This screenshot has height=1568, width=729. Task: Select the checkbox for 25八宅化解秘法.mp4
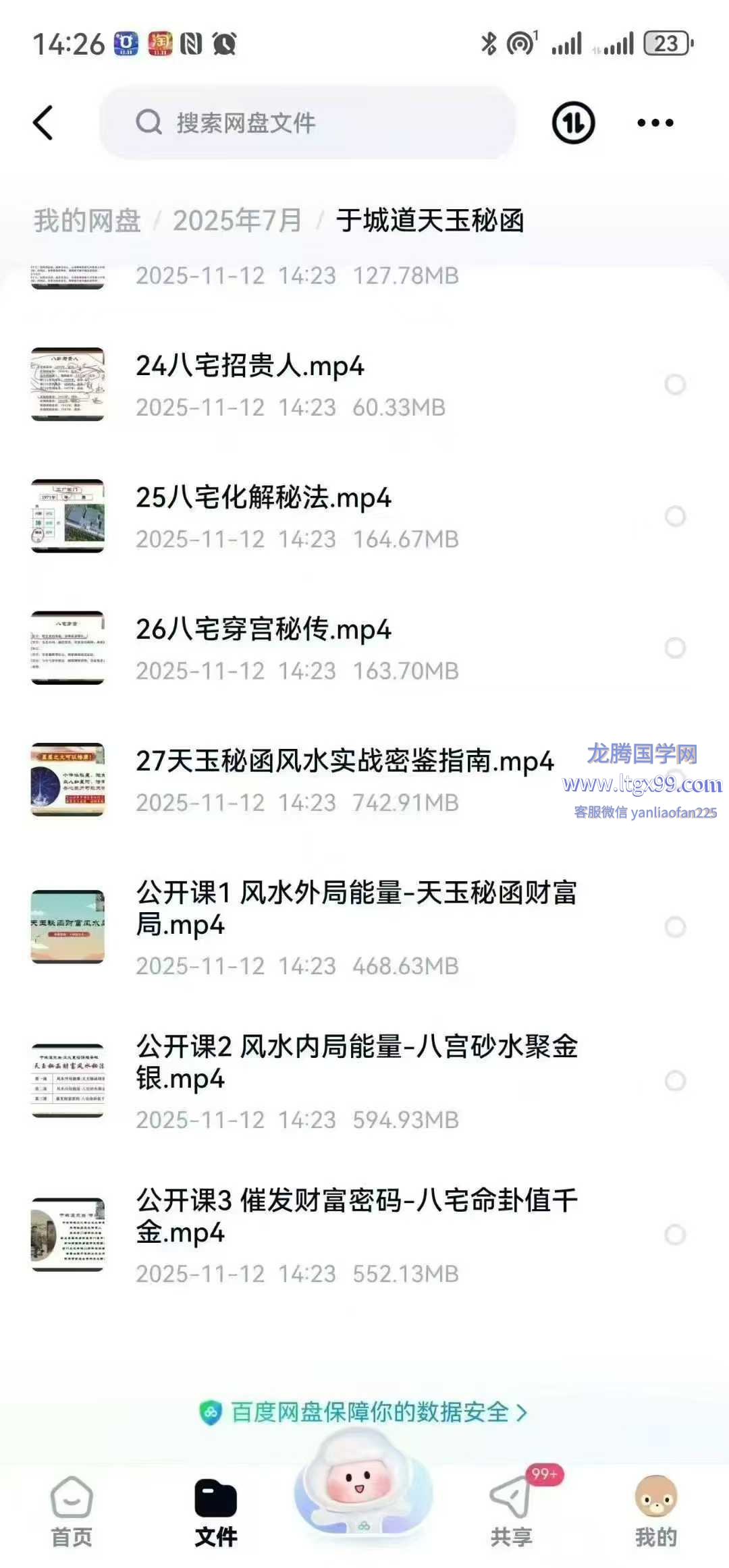click(675, 516)
